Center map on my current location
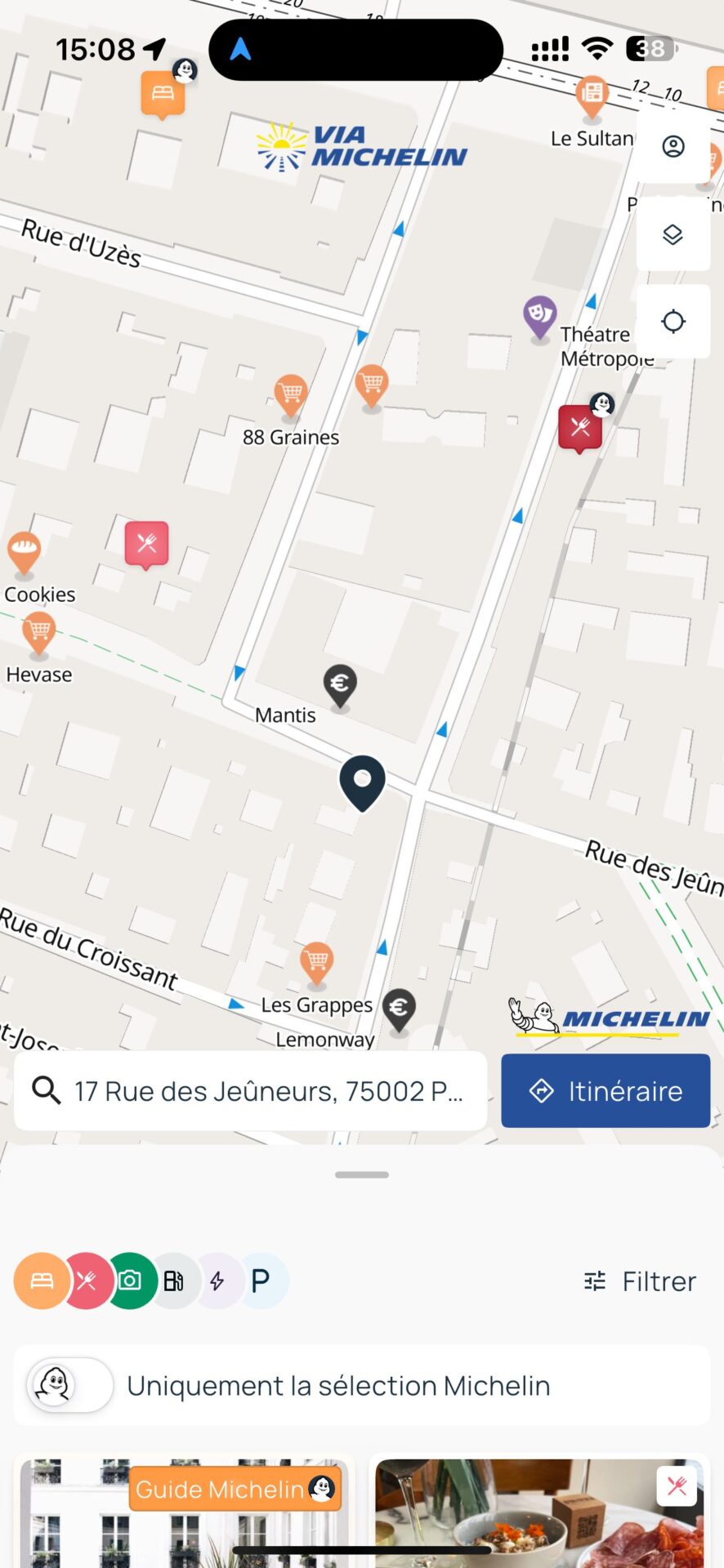 tap(673, 321)
